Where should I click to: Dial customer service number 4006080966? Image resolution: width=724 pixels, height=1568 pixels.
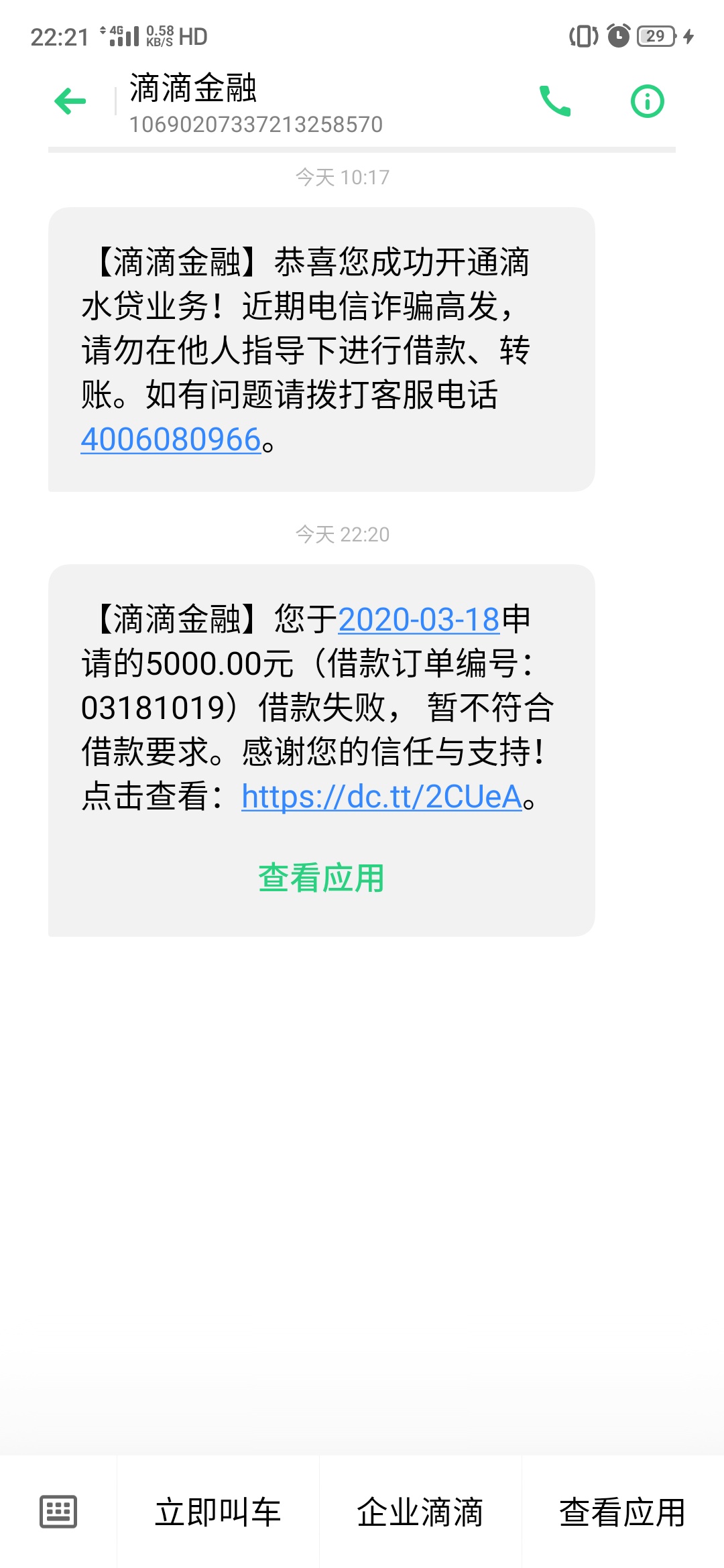coord(171,440)
